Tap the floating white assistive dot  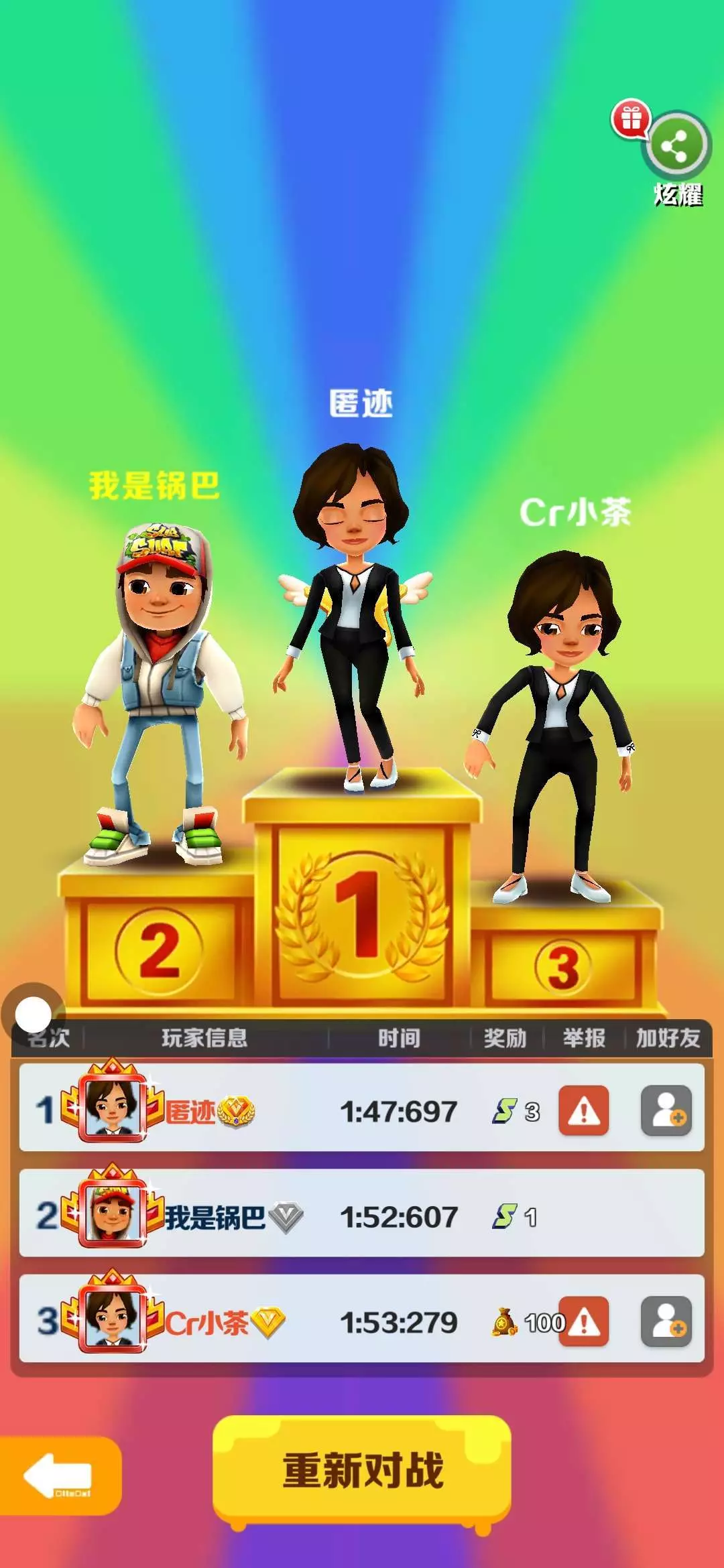pyautogui.click(x=33, y=1015)
